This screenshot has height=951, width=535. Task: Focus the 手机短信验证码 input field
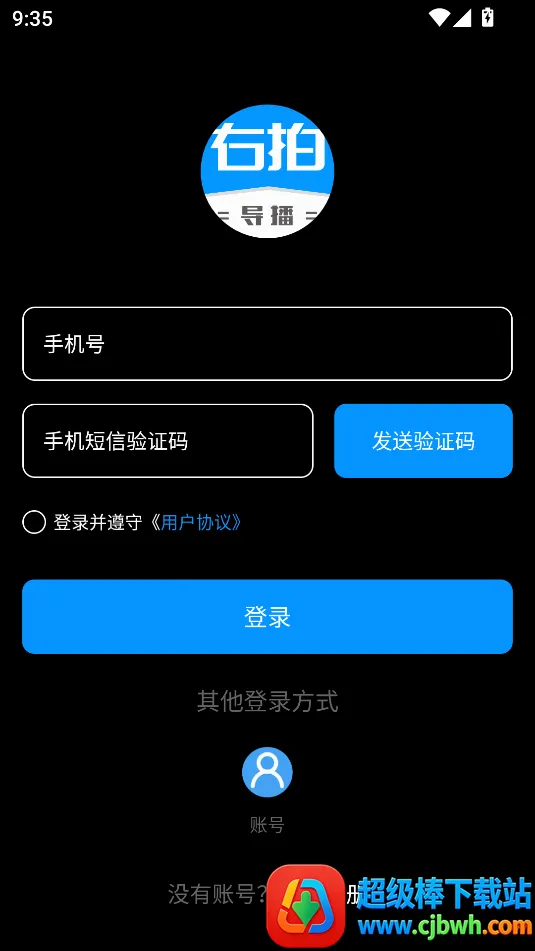[168, 441]
